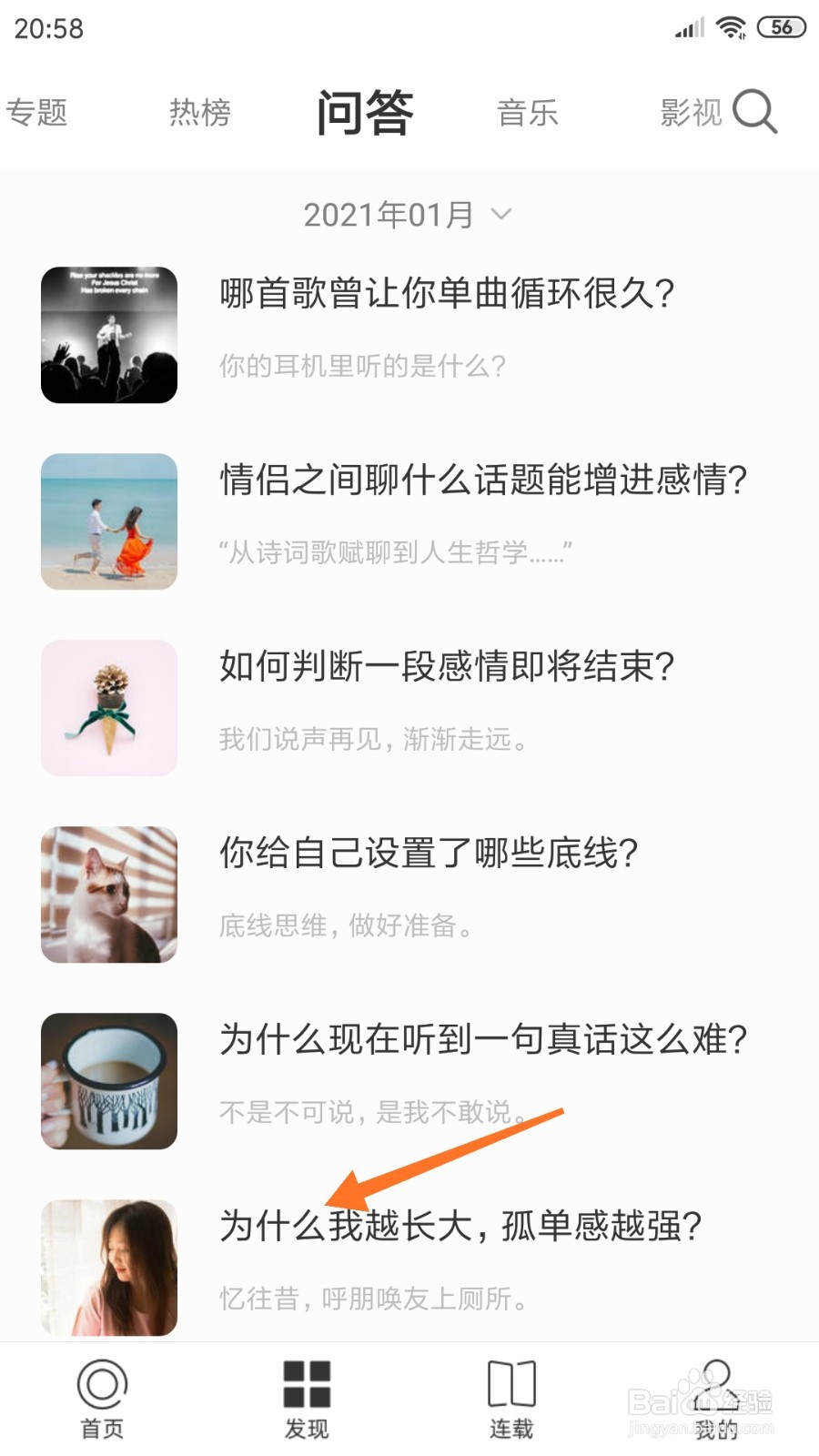
Task: Switch to the 热榜 tab
Action: 199,112
